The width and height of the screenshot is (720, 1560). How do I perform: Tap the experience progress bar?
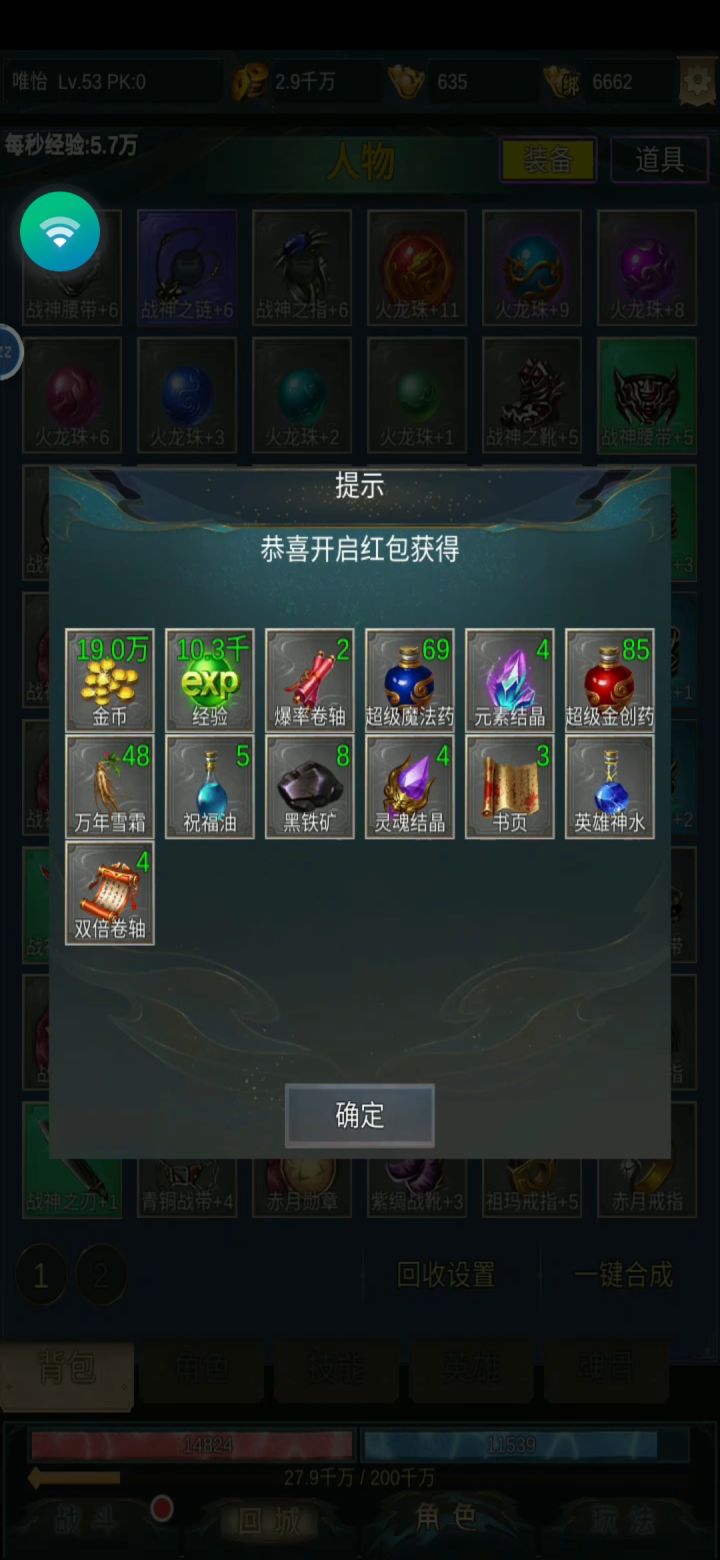click(360, 1478)
